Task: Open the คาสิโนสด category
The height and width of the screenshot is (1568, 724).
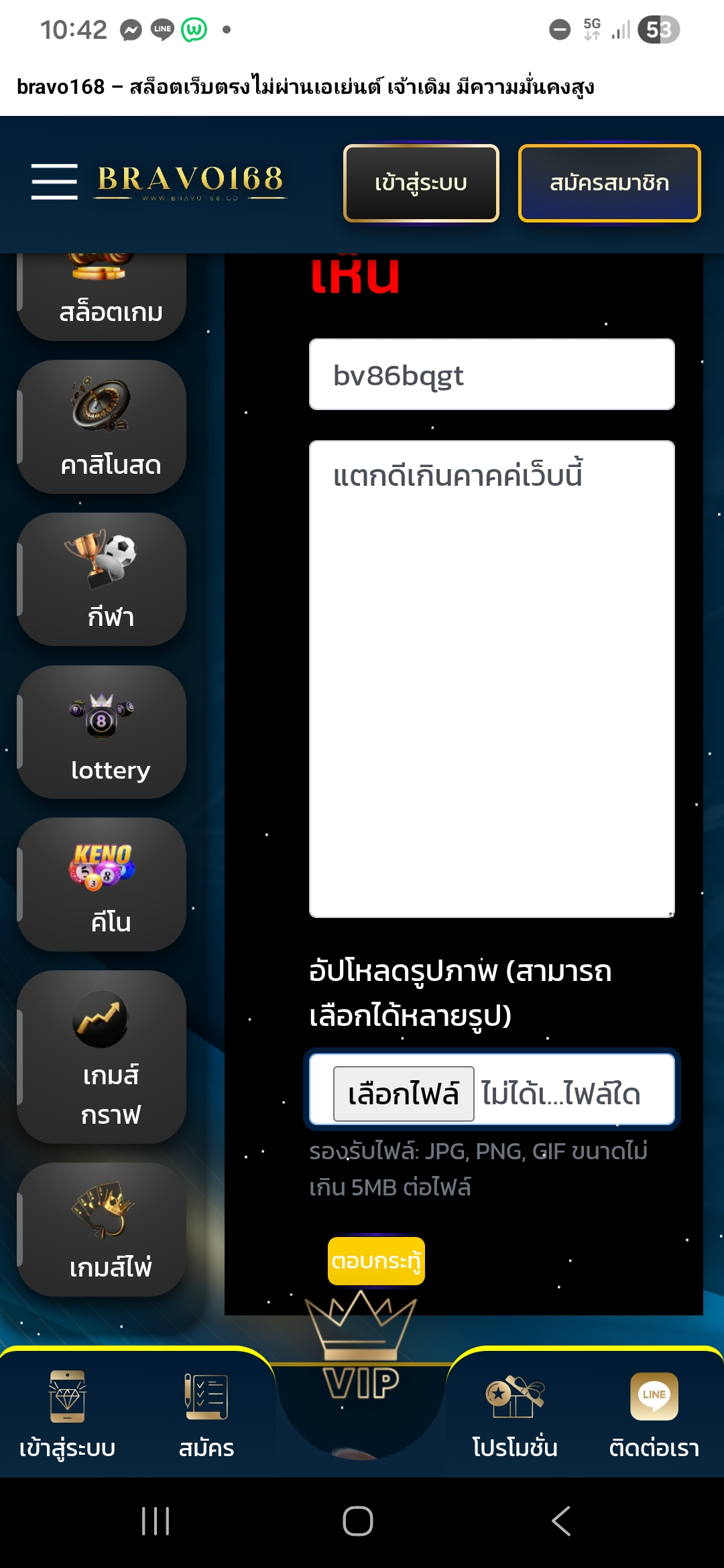Action: (102, 428)
